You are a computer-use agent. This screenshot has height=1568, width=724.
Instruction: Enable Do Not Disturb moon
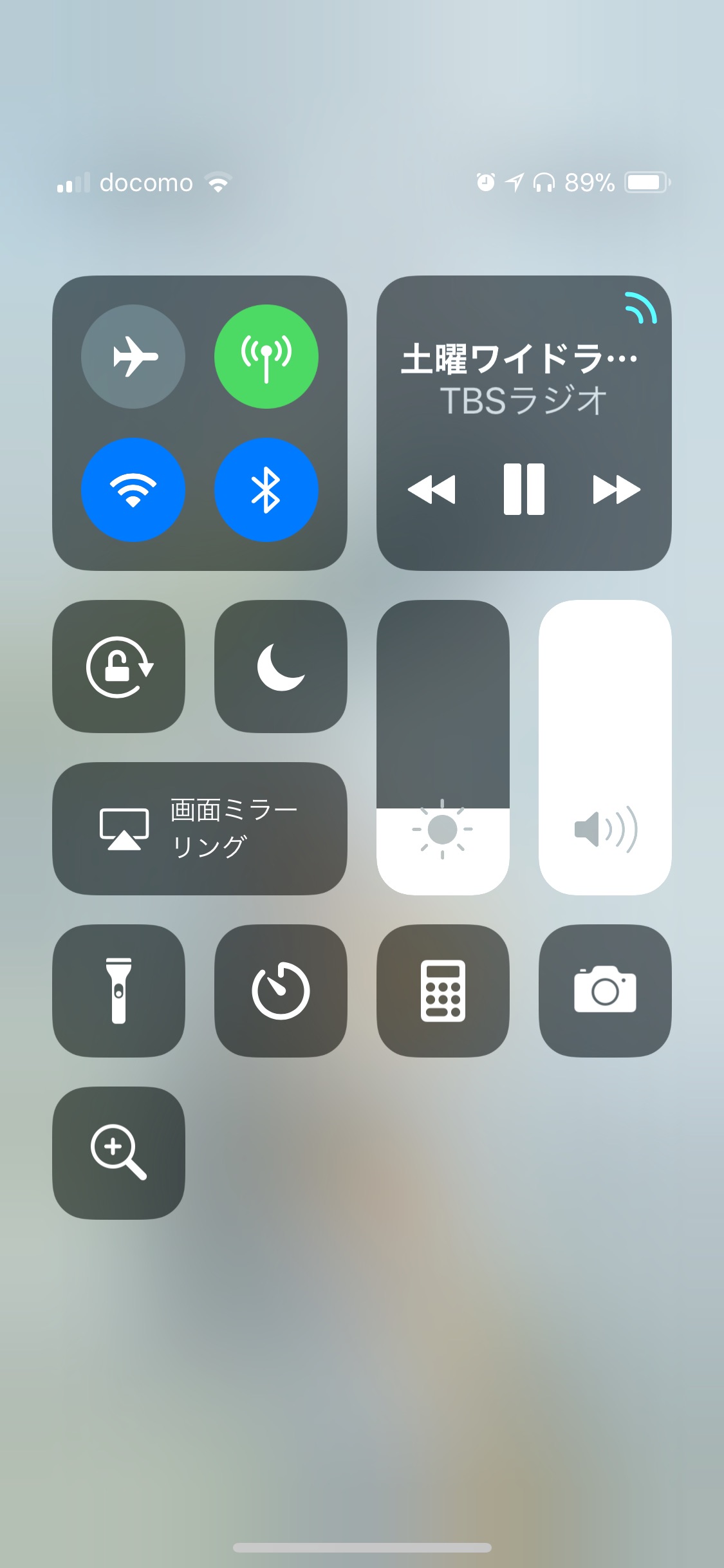click(281, 667)
